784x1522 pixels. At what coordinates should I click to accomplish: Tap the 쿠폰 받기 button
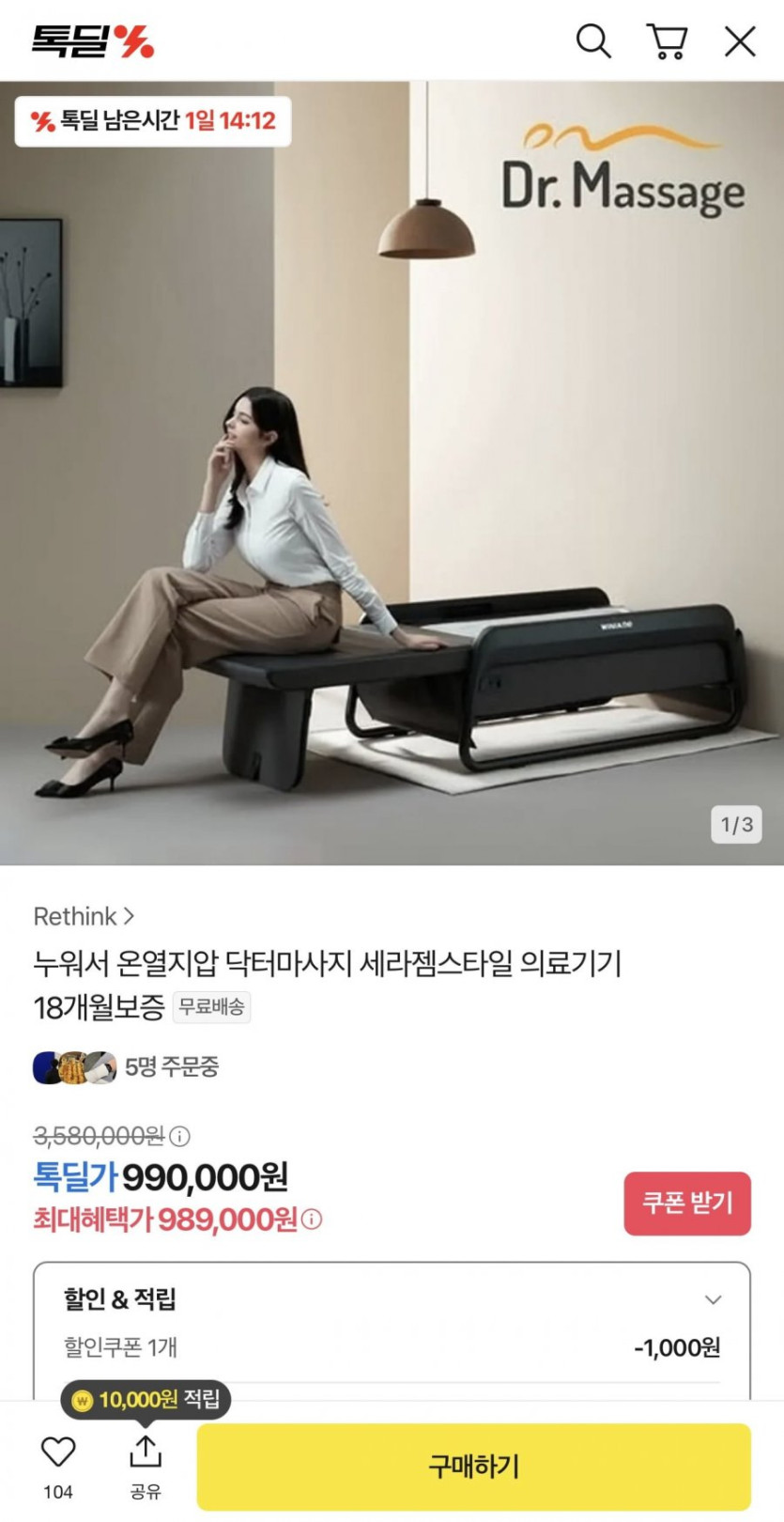687,1204
